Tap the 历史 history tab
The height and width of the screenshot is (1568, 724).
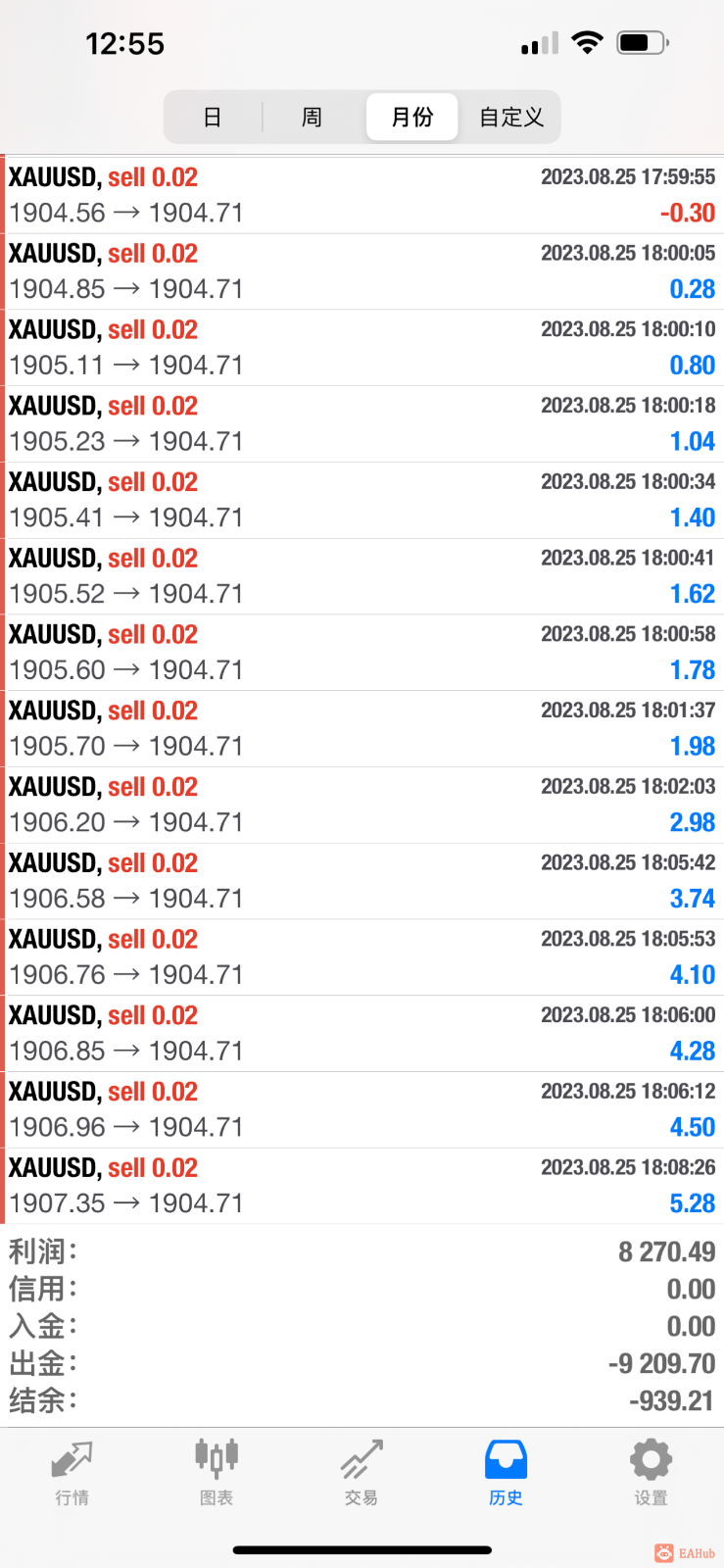click(x=506, y=1472)
